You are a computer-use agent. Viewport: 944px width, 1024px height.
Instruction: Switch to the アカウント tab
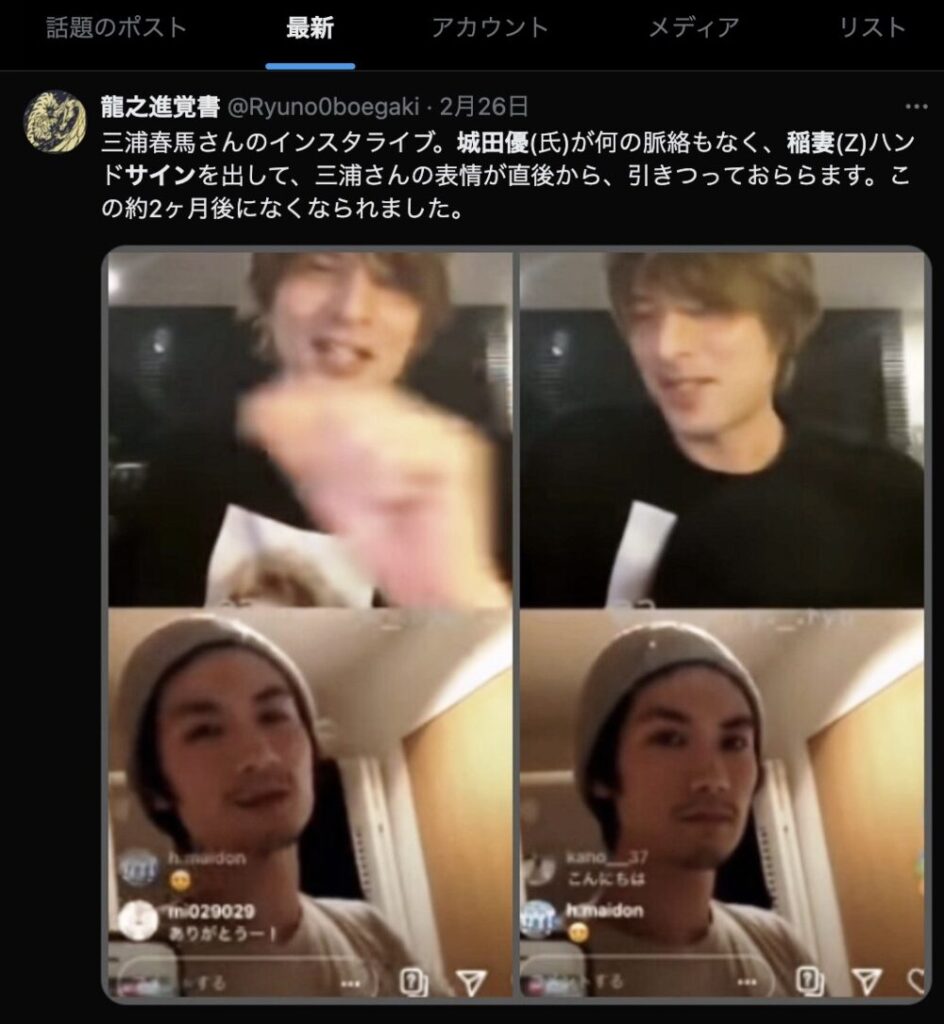tap(490, 28)
